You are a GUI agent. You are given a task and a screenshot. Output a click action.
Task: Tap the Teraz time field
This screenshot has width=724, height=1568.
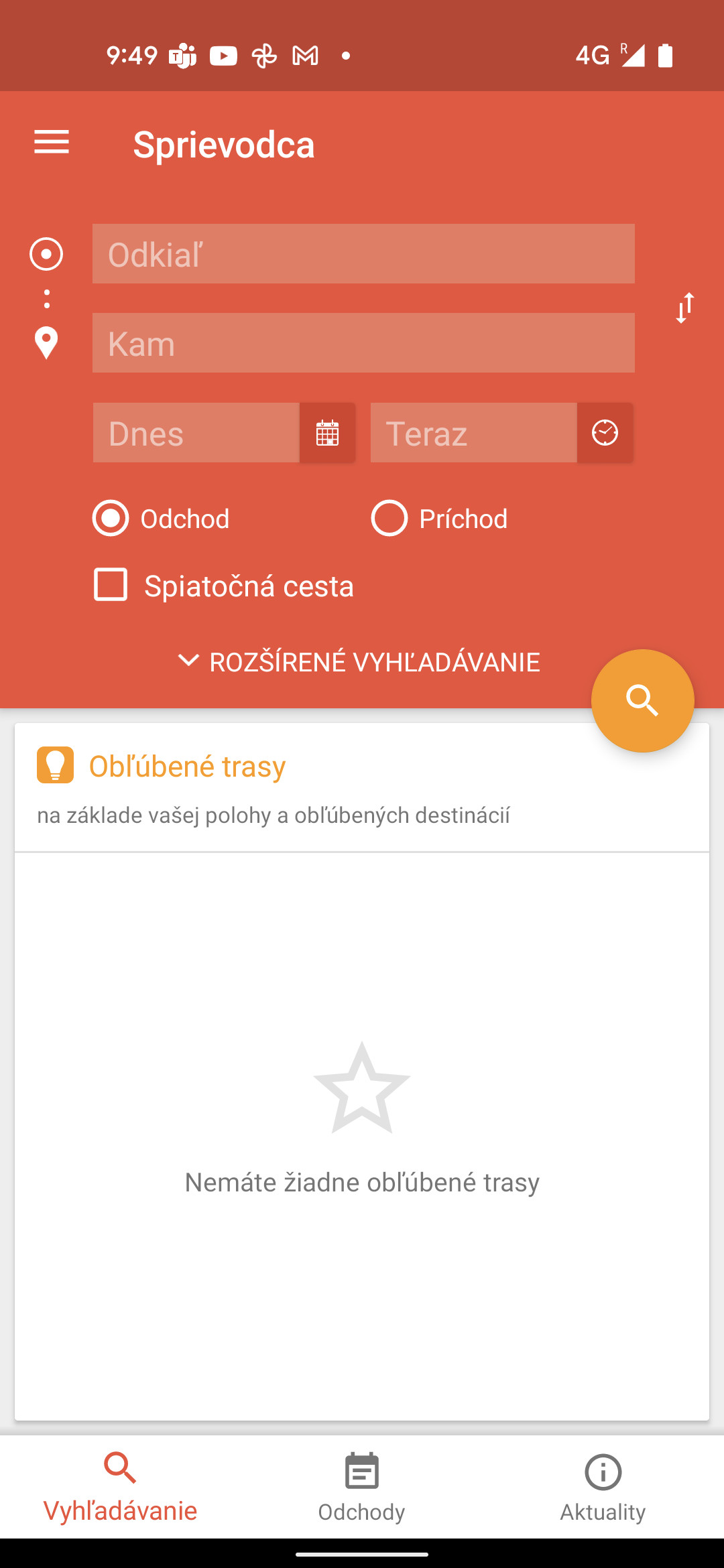(x=474, y=433)
